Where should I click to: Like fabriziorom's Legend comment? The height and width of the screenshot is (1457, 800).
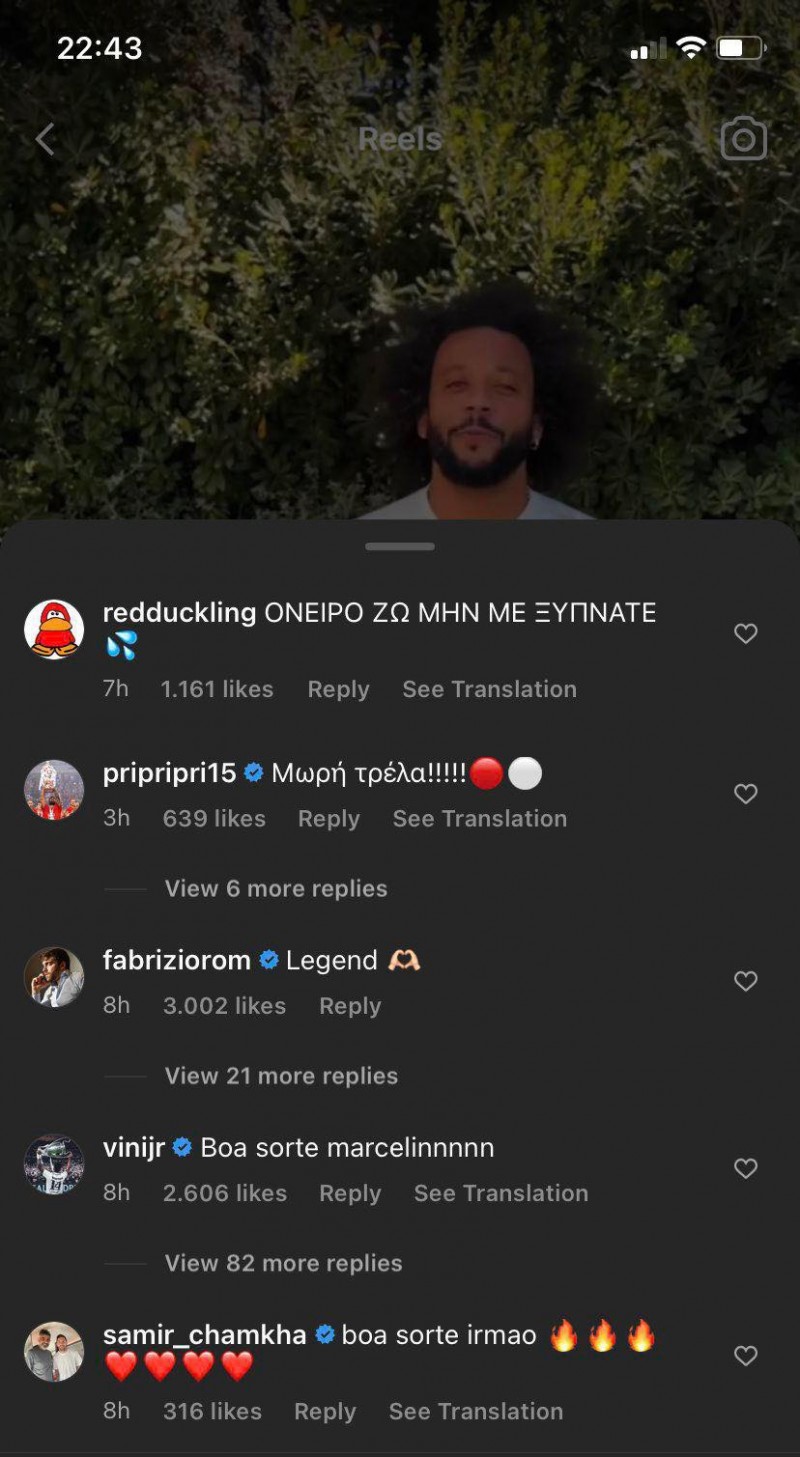click(745, 981)
